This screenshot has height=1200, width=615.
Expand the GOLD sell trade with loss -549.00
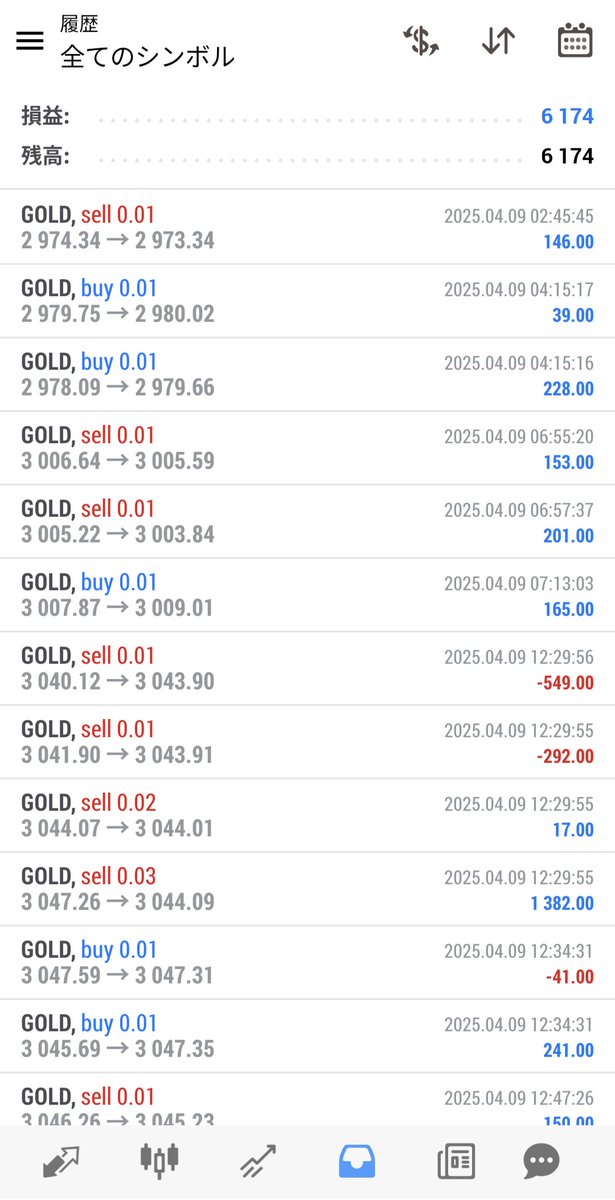(x=307, y=669)
